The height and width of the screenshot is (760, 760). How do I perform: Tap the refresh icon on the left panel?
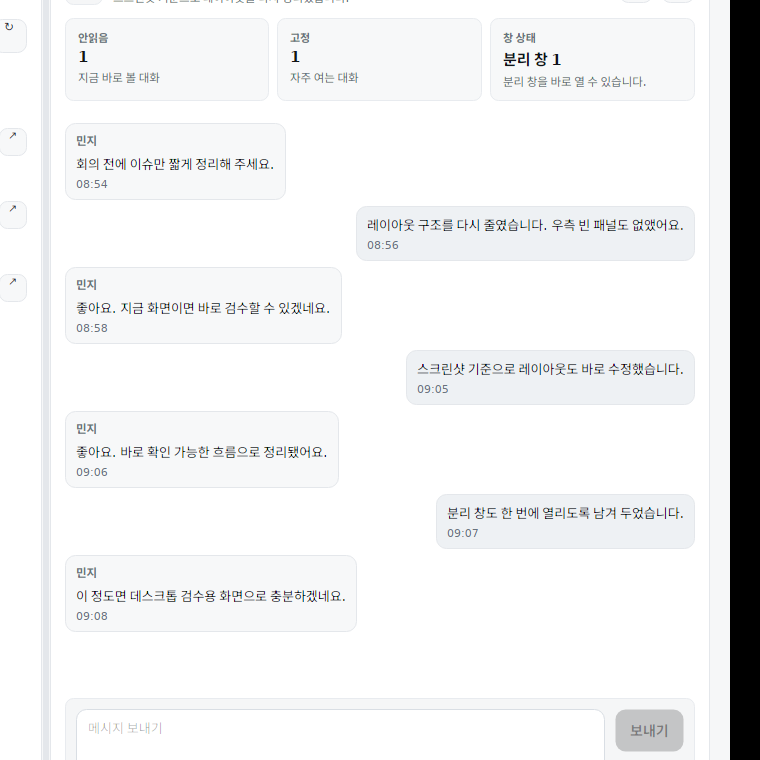pyautogui.click(x=10, y=30)
